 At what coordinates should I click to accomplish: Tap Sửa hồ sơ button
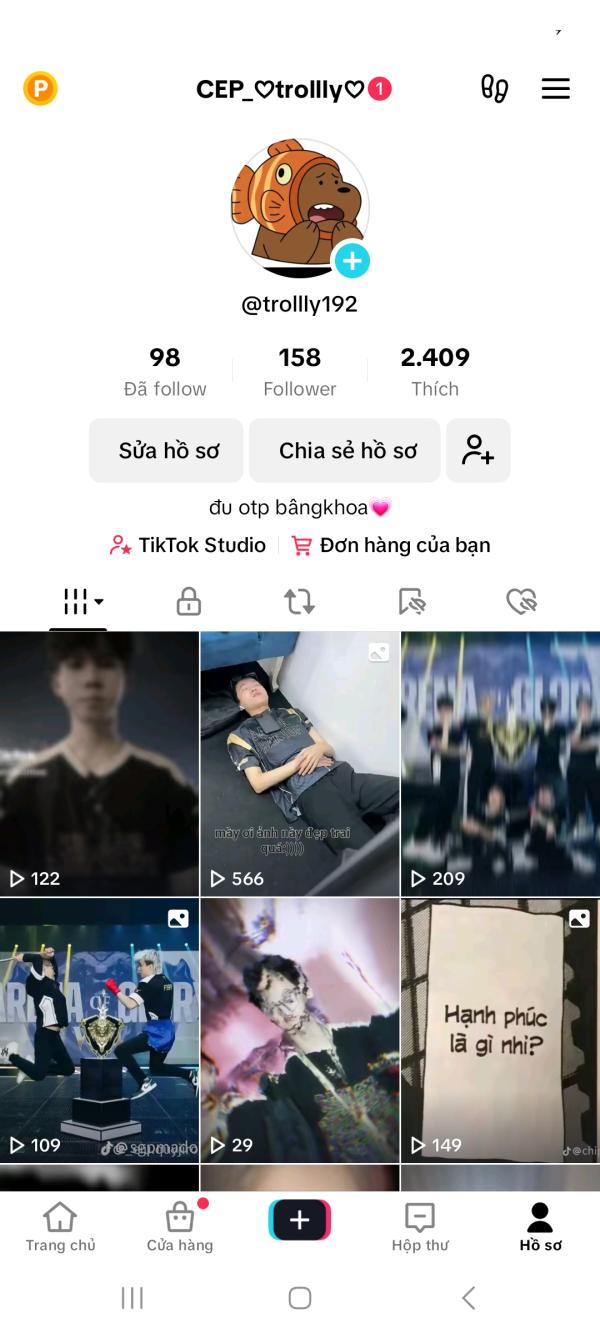167,450
